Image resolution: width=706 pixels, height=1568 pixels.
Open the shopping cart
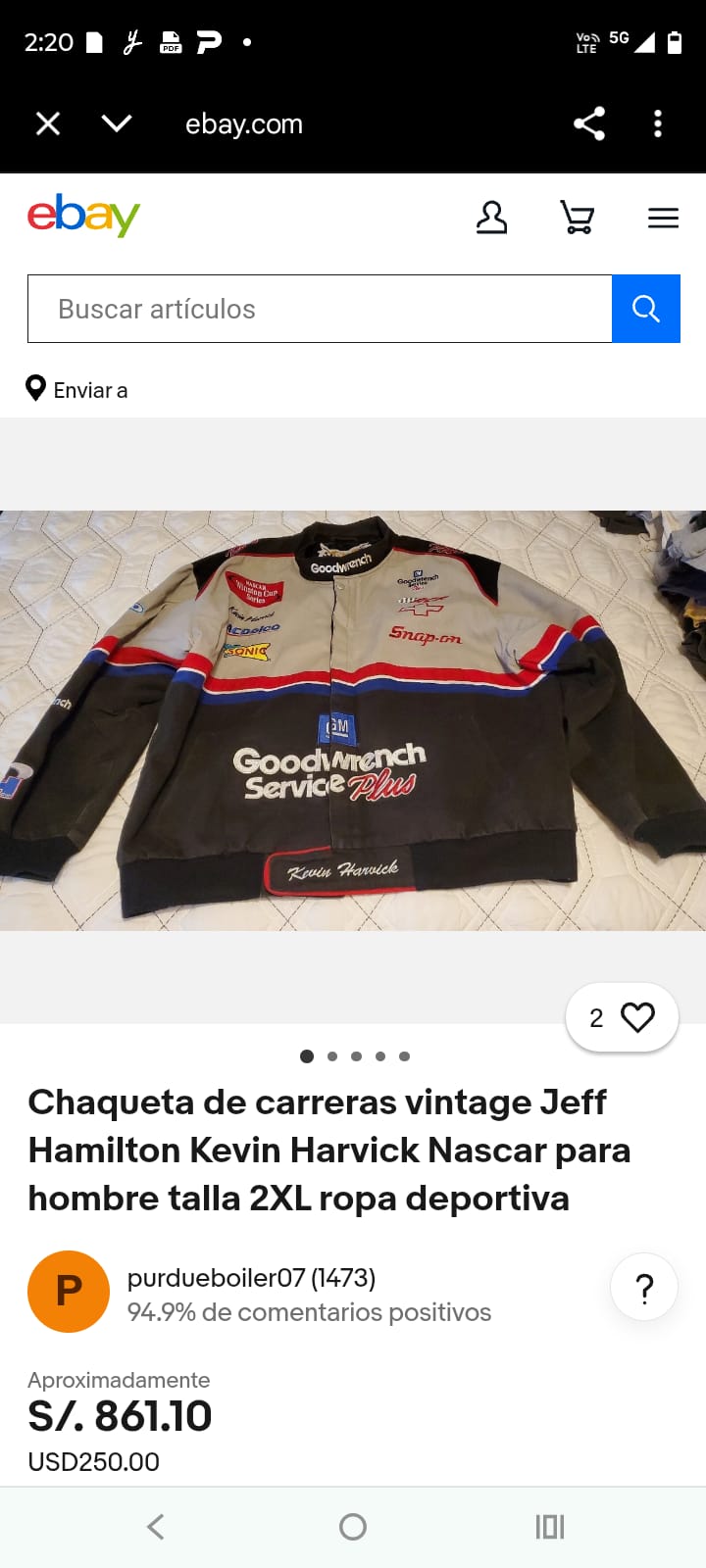tap(577, 218)
